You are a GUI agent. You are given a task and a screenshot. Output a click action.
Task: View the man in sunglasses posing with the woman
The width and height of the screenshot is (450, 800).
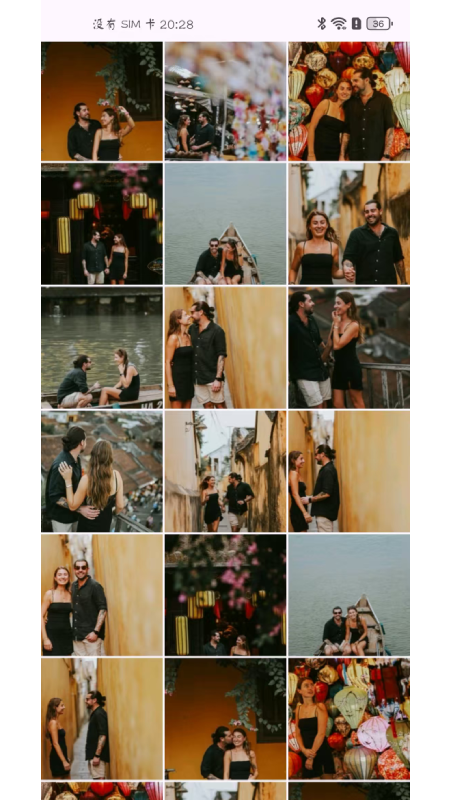coord(102,595)
